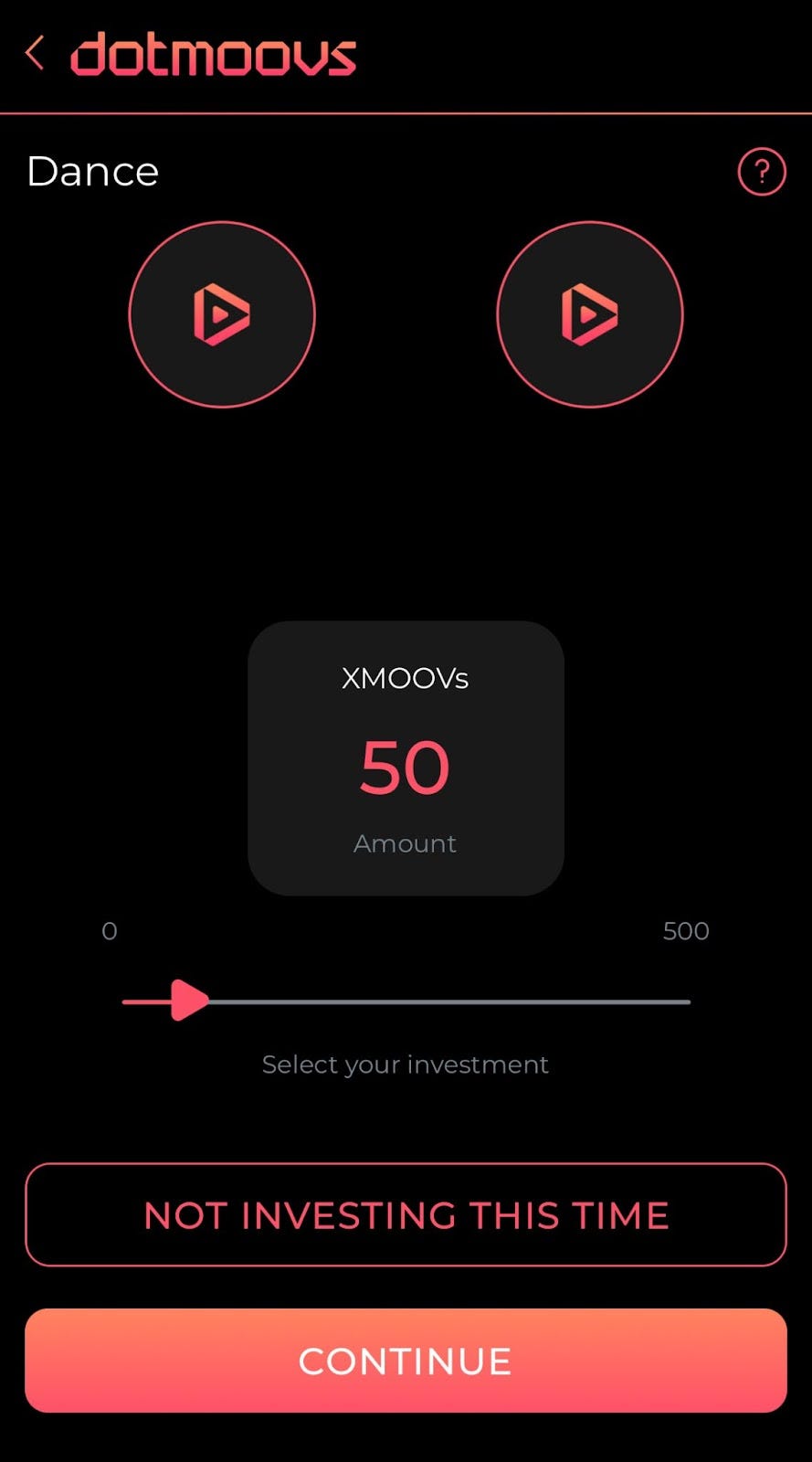Play the left dance video

[222, 314]
